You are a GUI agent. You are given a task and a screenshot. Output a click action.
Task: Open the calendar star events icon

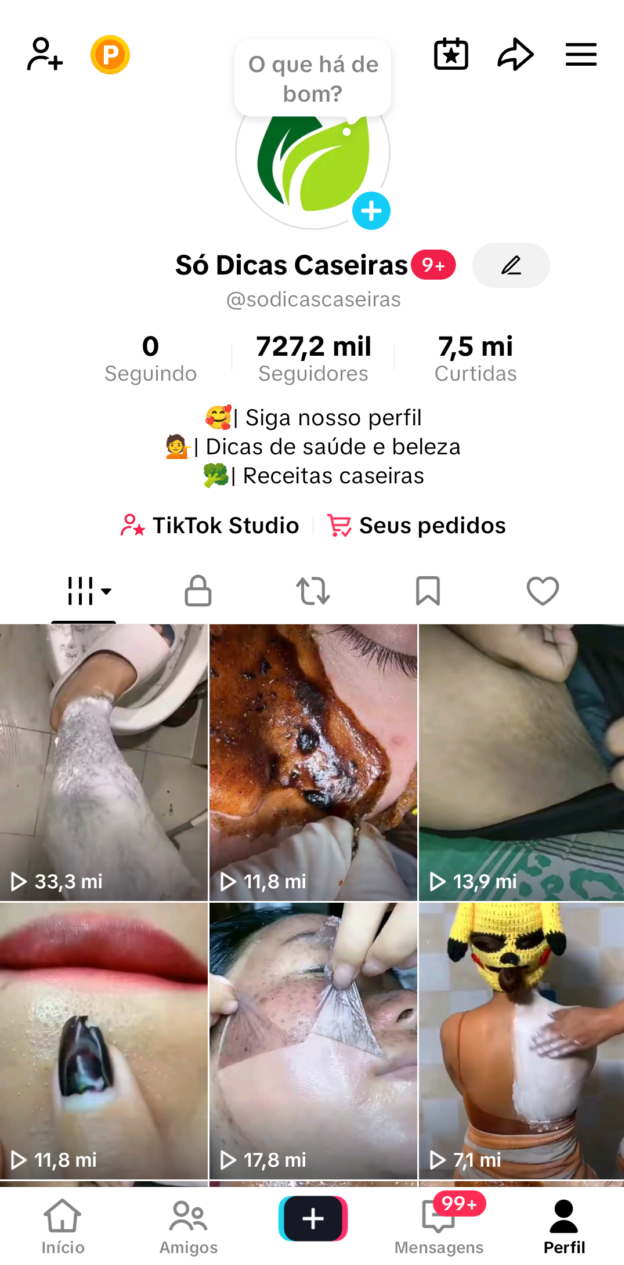451,54
